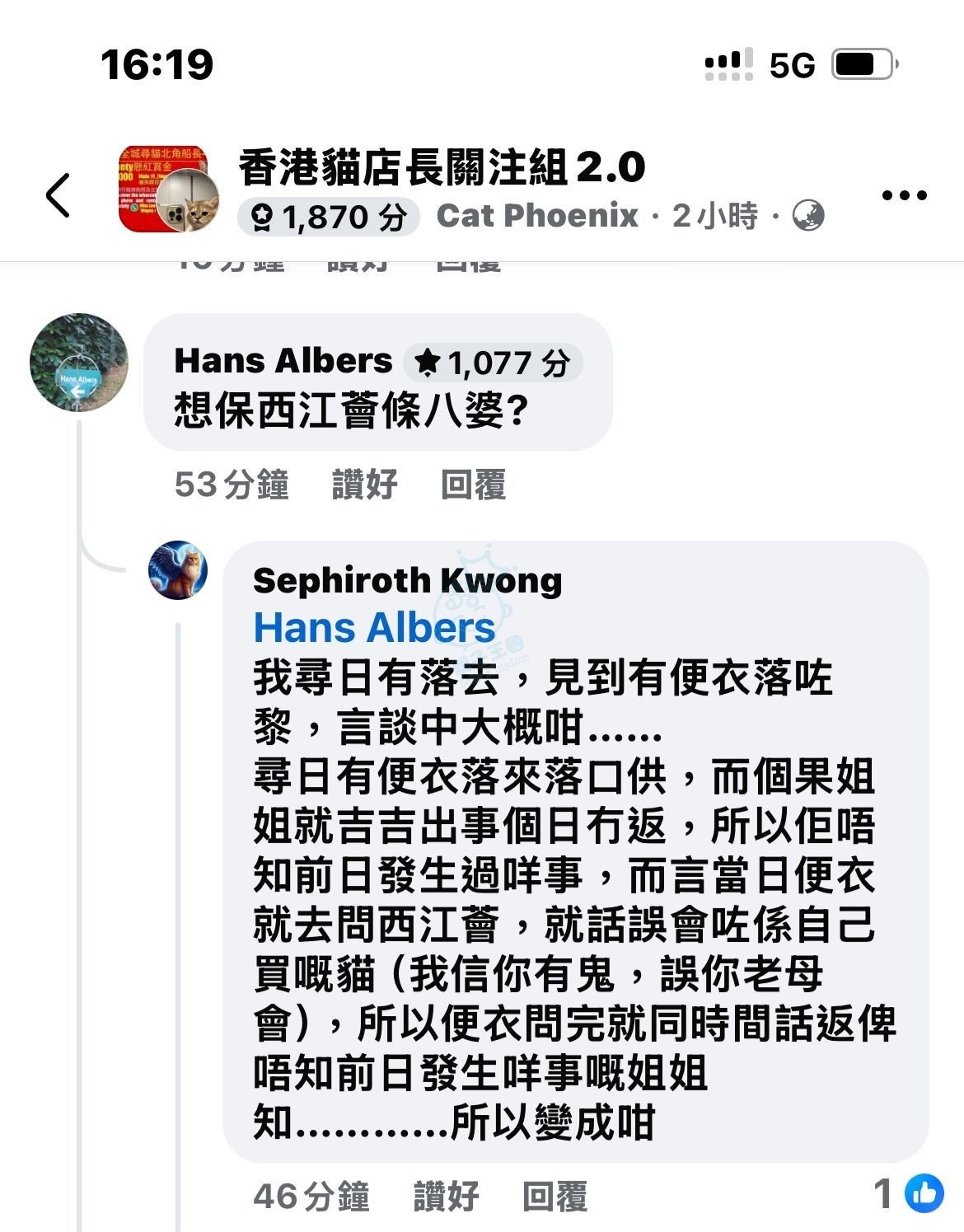
Task: Tap the blue Hans Albers mention
Action: (x=374, y=628)
